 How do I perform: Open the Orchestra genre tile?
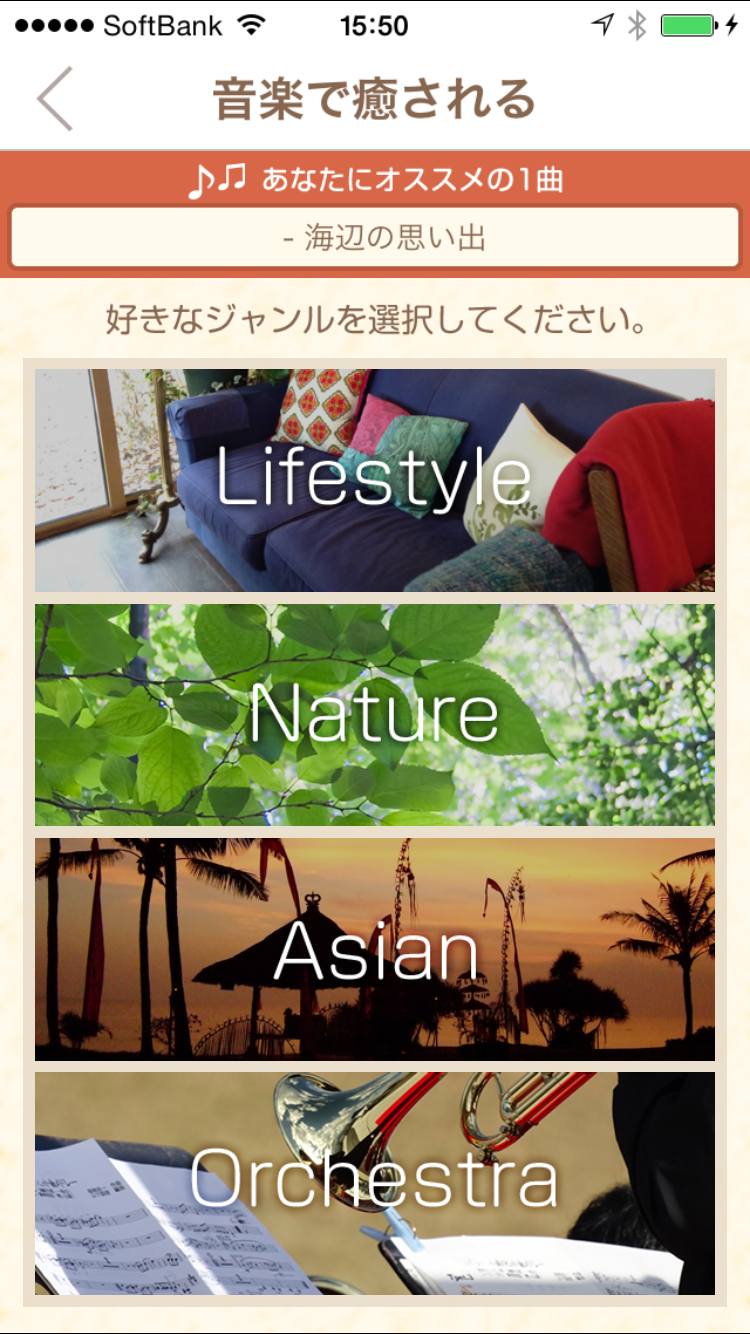pos(375,1183)
